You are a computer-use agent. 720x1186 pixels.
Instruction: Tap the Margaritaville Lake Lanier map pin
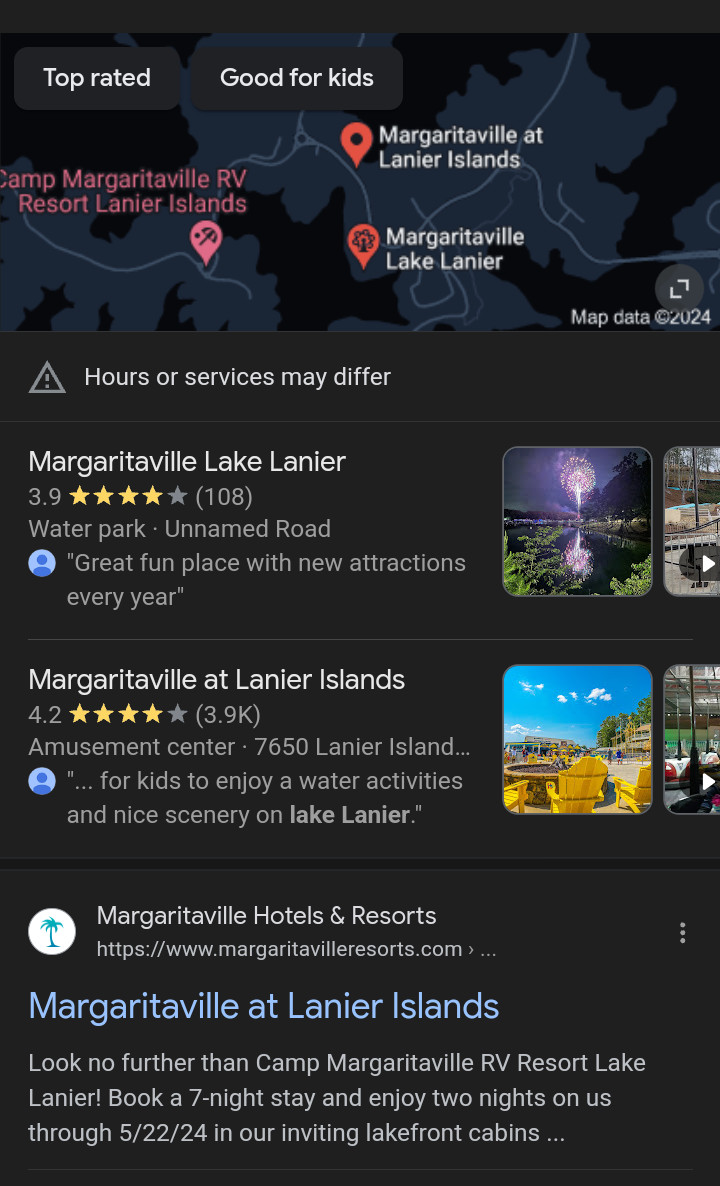pos(363,245)
